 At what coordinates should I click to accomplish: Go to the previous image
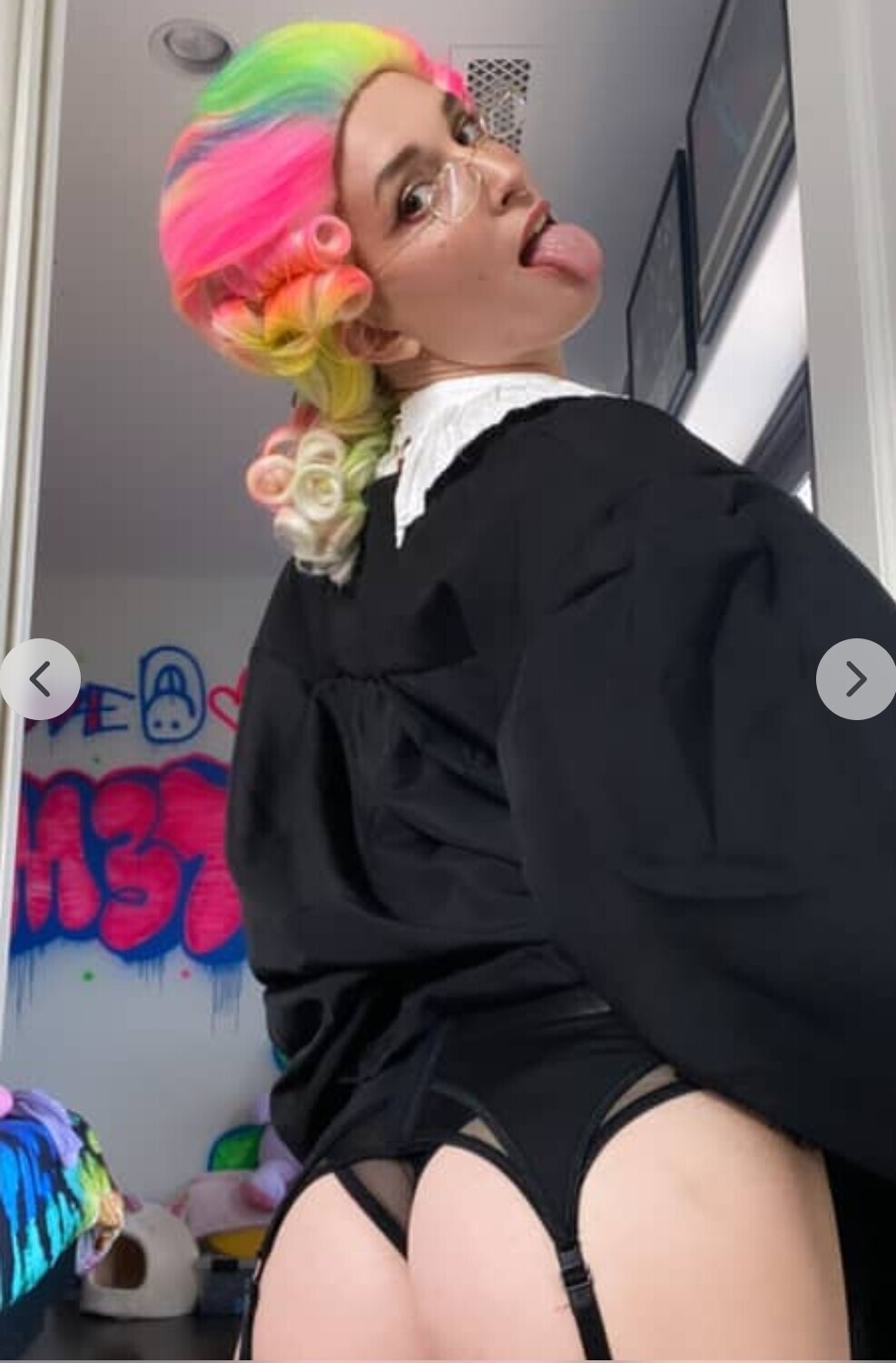pyautogui.click(x=39, y=678)
